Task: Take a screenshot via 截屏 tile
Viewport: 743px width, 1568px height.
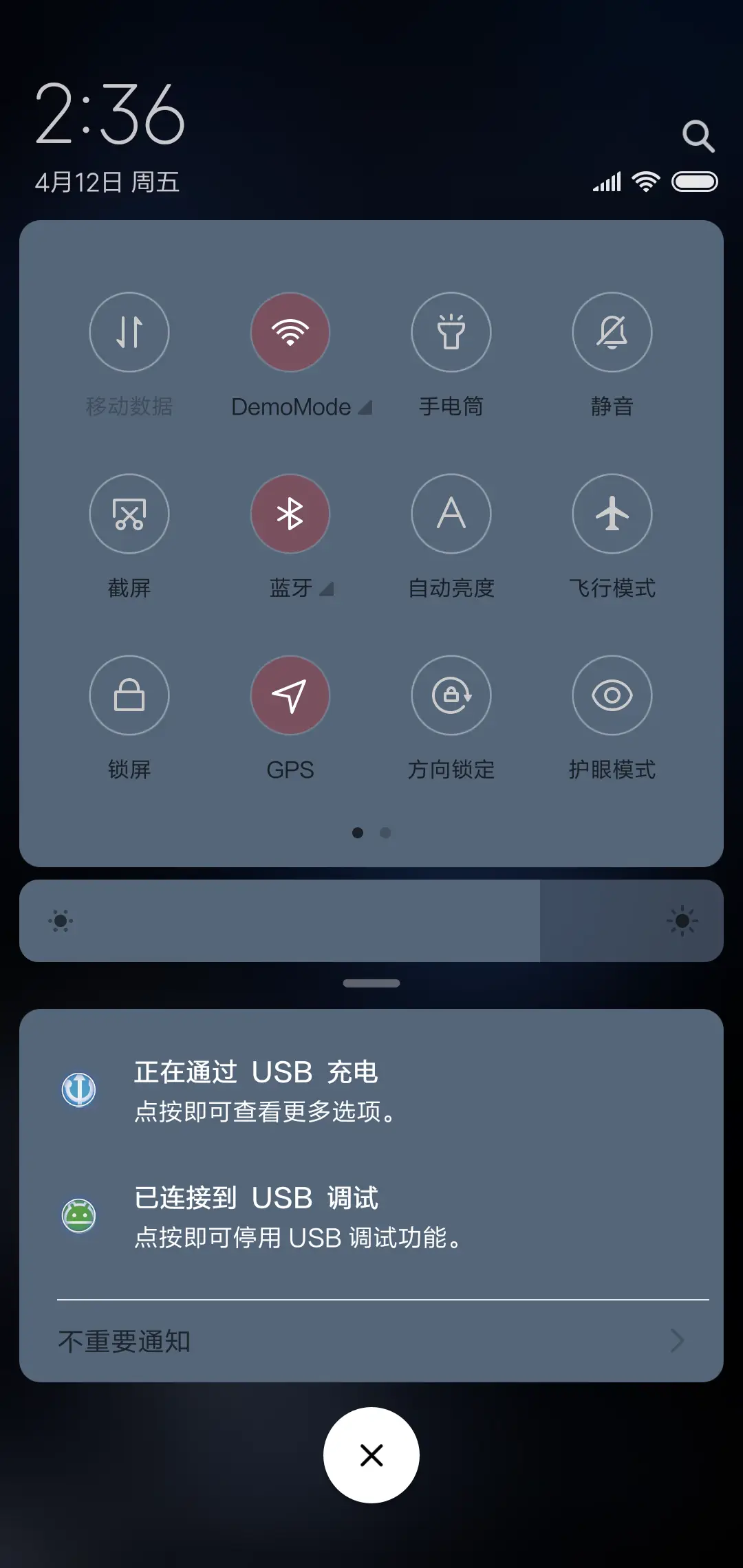Action: click(x=129, y=514)
